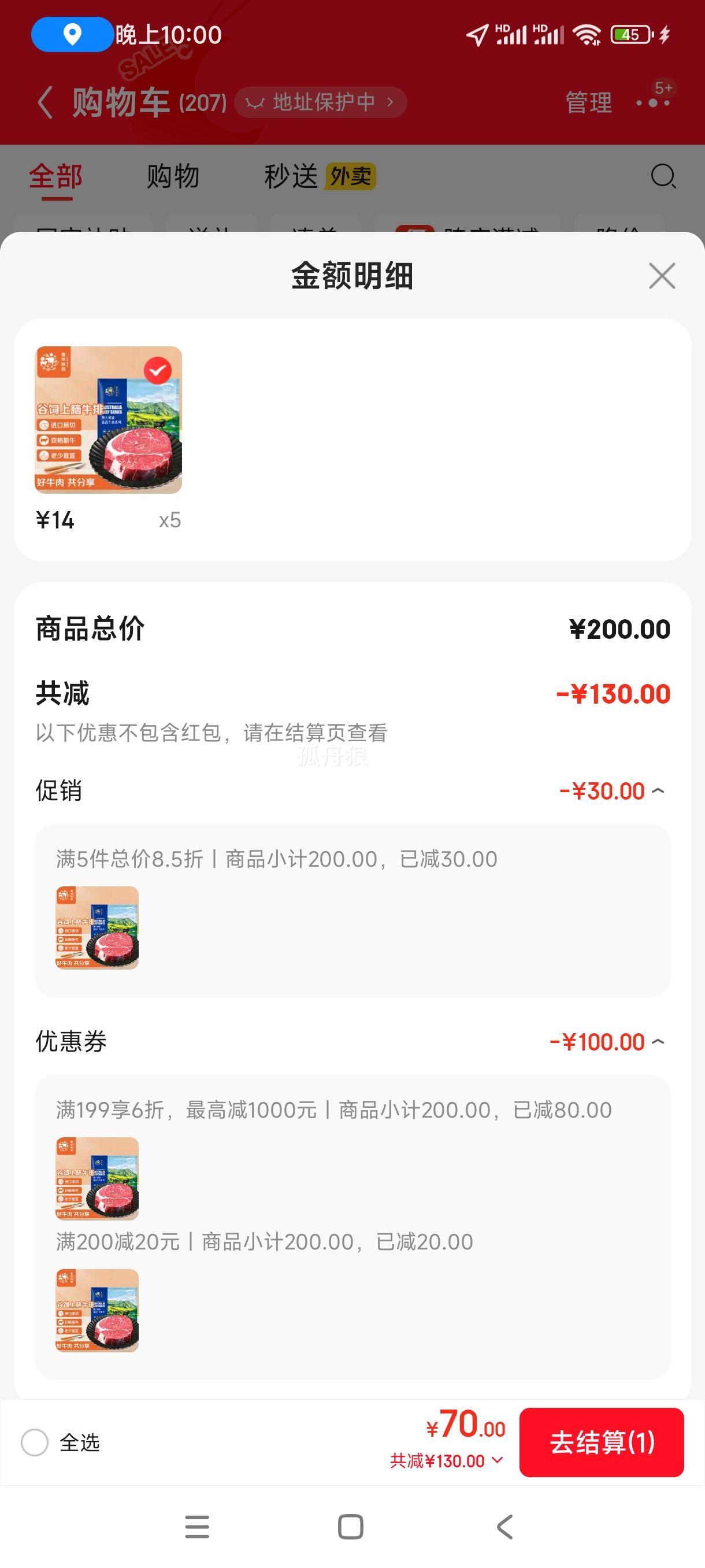The height and width of the screenshot is (1568, 705).
Task: Go back with the system back button
Action: pyautogui.click(x=505, y=1526)
